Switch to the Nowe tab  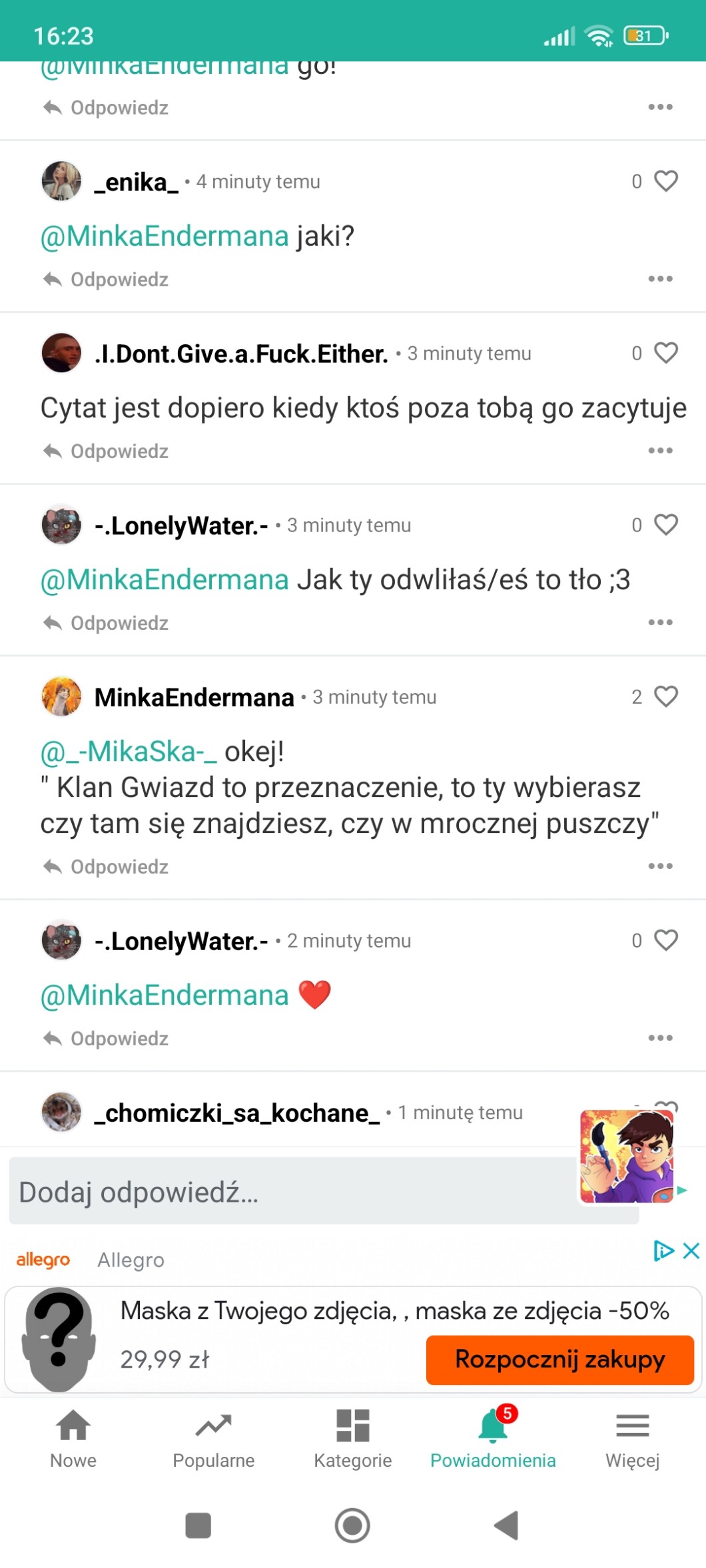point(73,1438)
